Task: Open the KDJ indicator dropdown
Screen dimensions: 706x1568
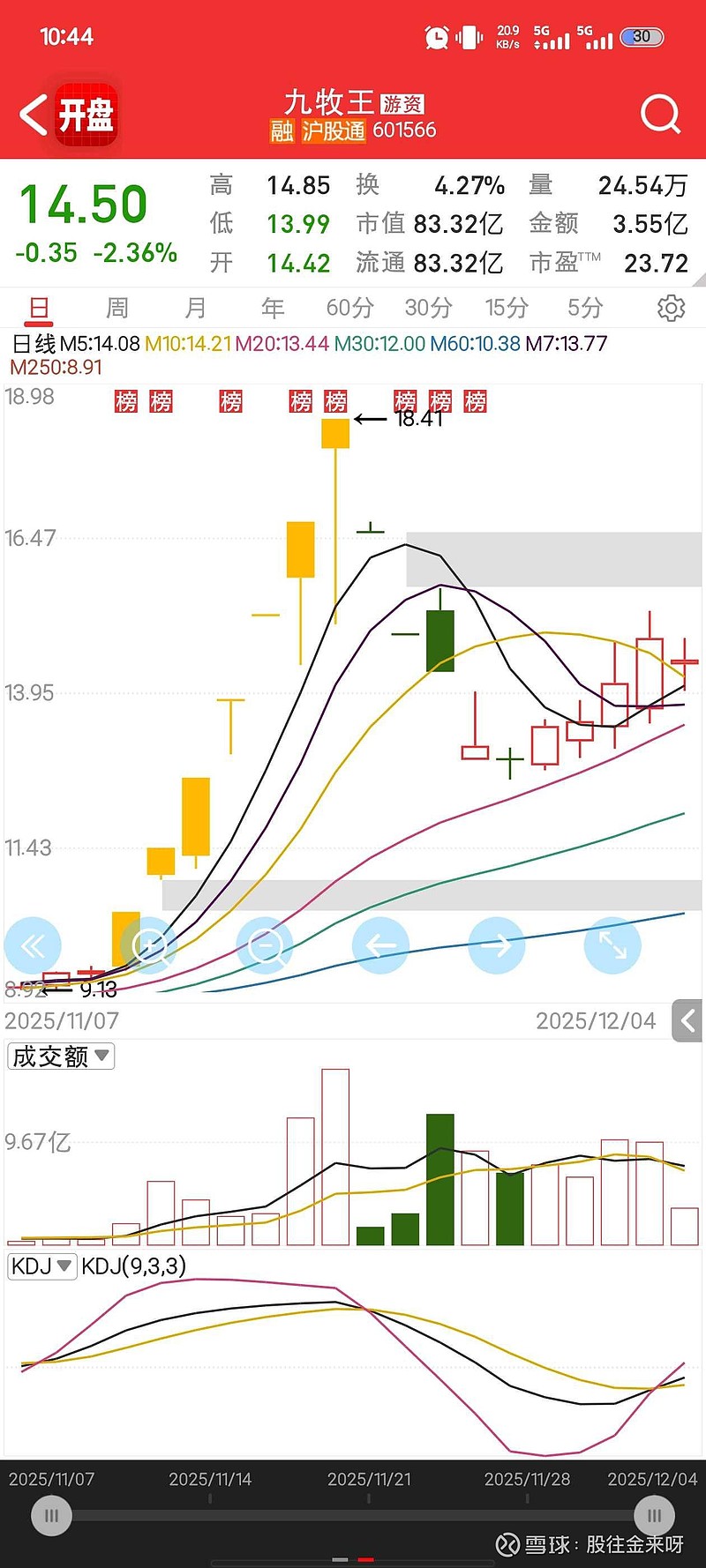Action: (41, 1266)
